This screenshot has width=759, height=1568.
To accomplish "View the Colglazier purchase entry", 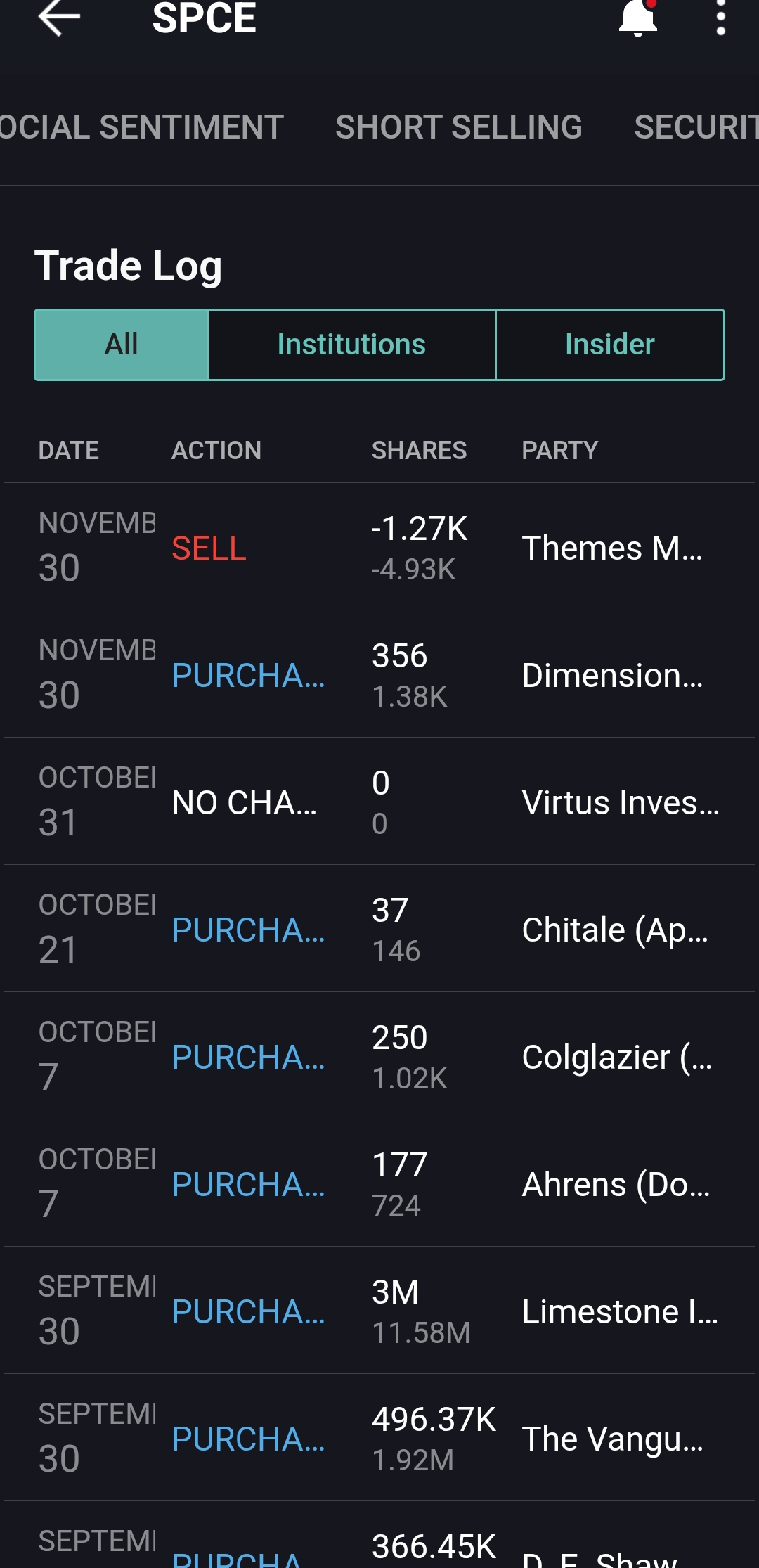I will pyautogui.click(x=379, y=1056).
